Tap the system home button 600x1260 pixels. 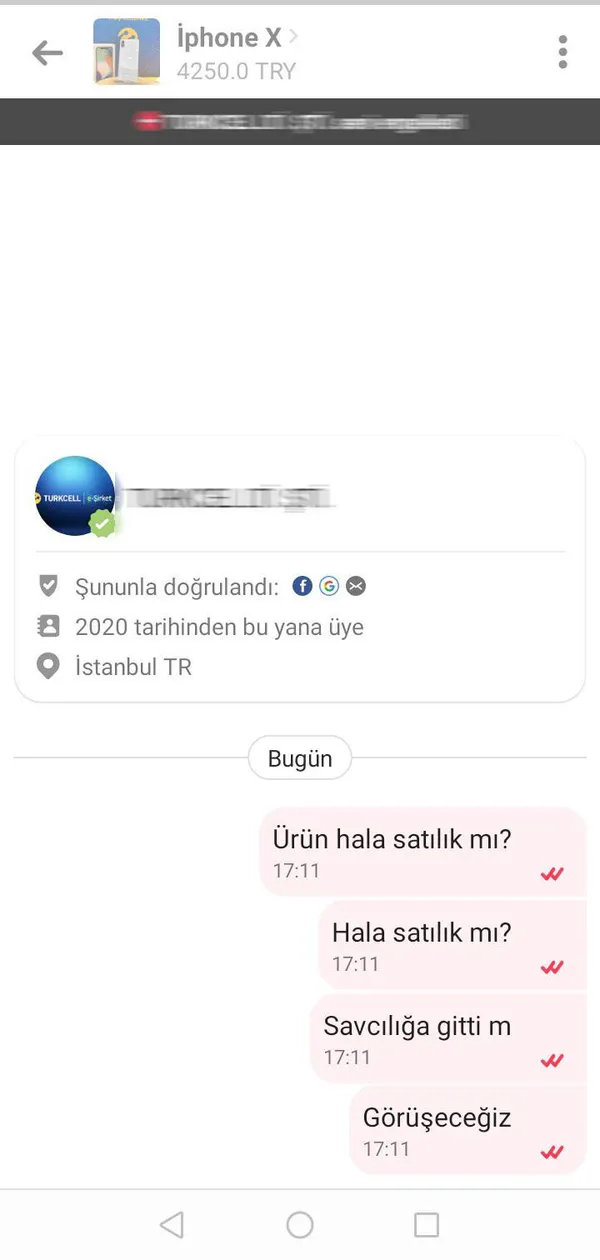point(300,1224)
